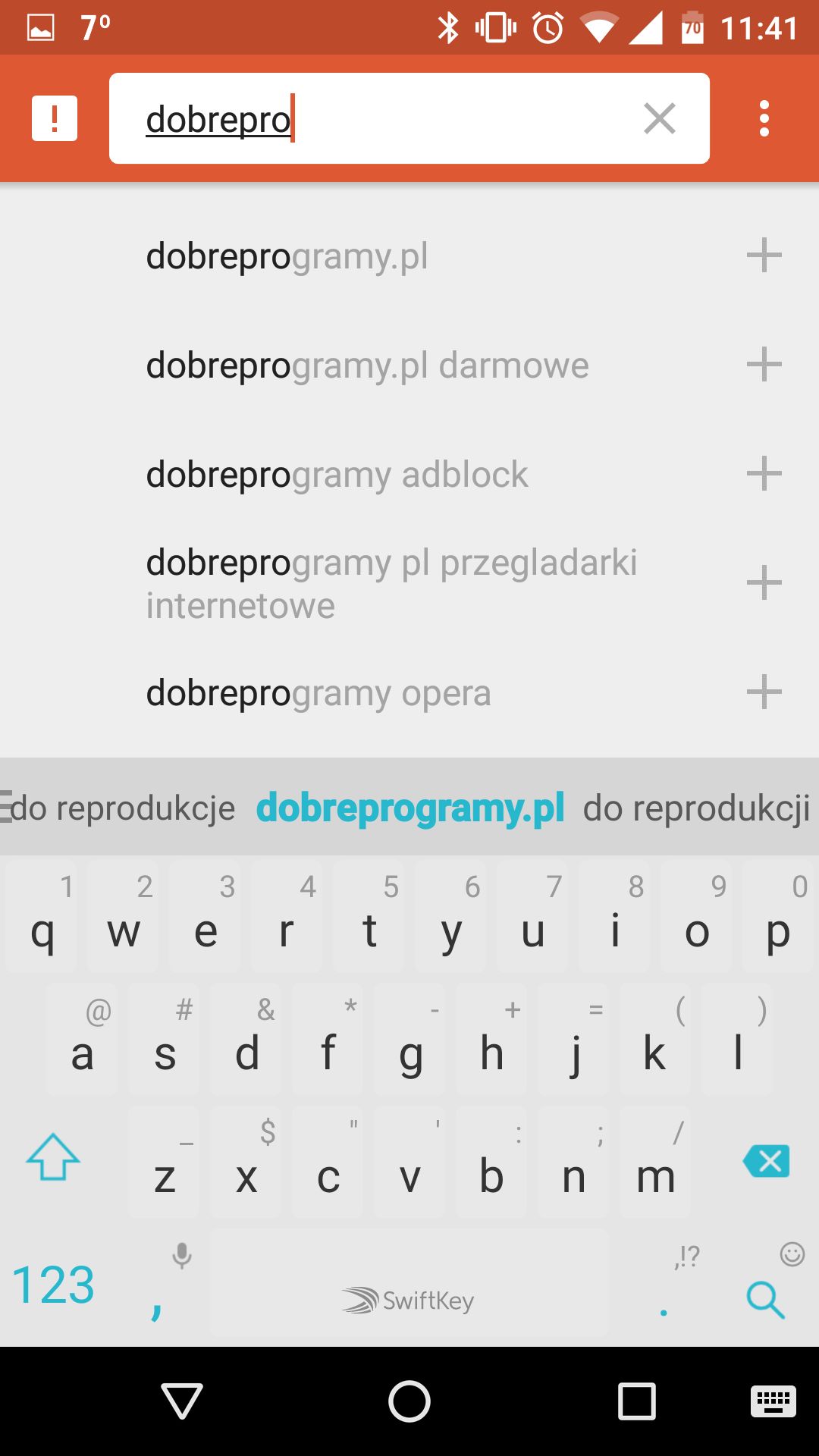Insert dobreprogramy opera via its plus icon
819x1456 pixels.
[764, 692]
